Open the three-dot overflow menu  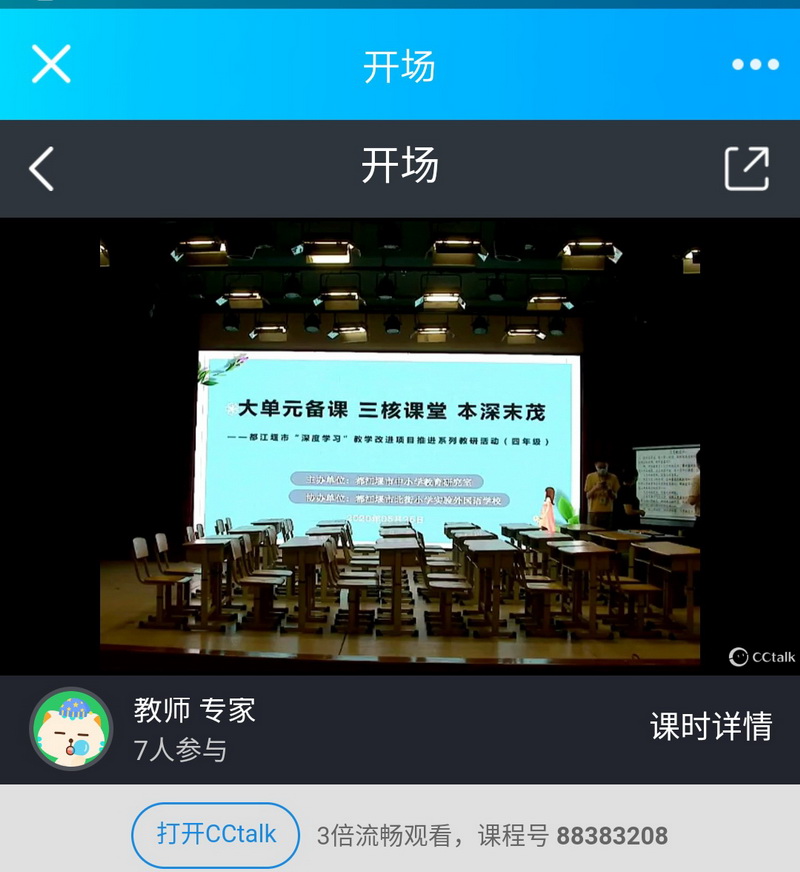point(755,65)
